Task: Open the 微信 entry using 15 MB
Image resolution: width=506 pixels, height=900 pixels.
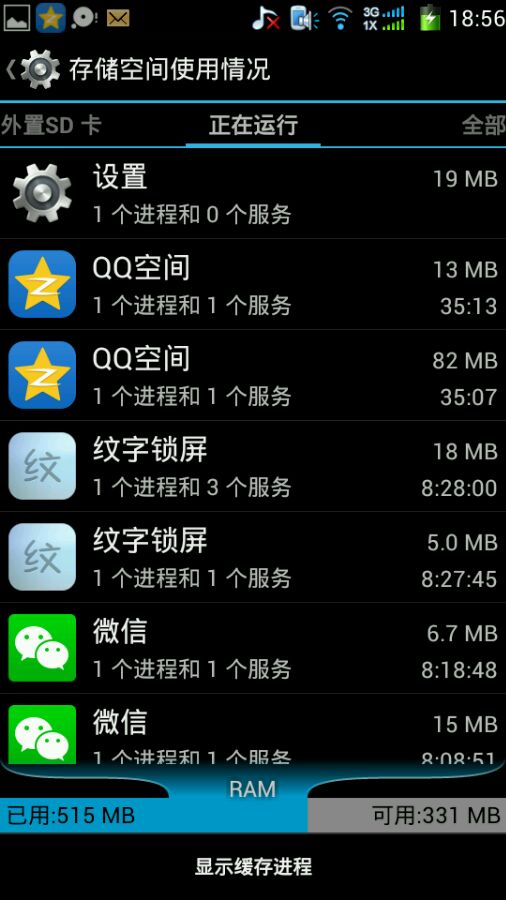Action: tap(253, 729)
